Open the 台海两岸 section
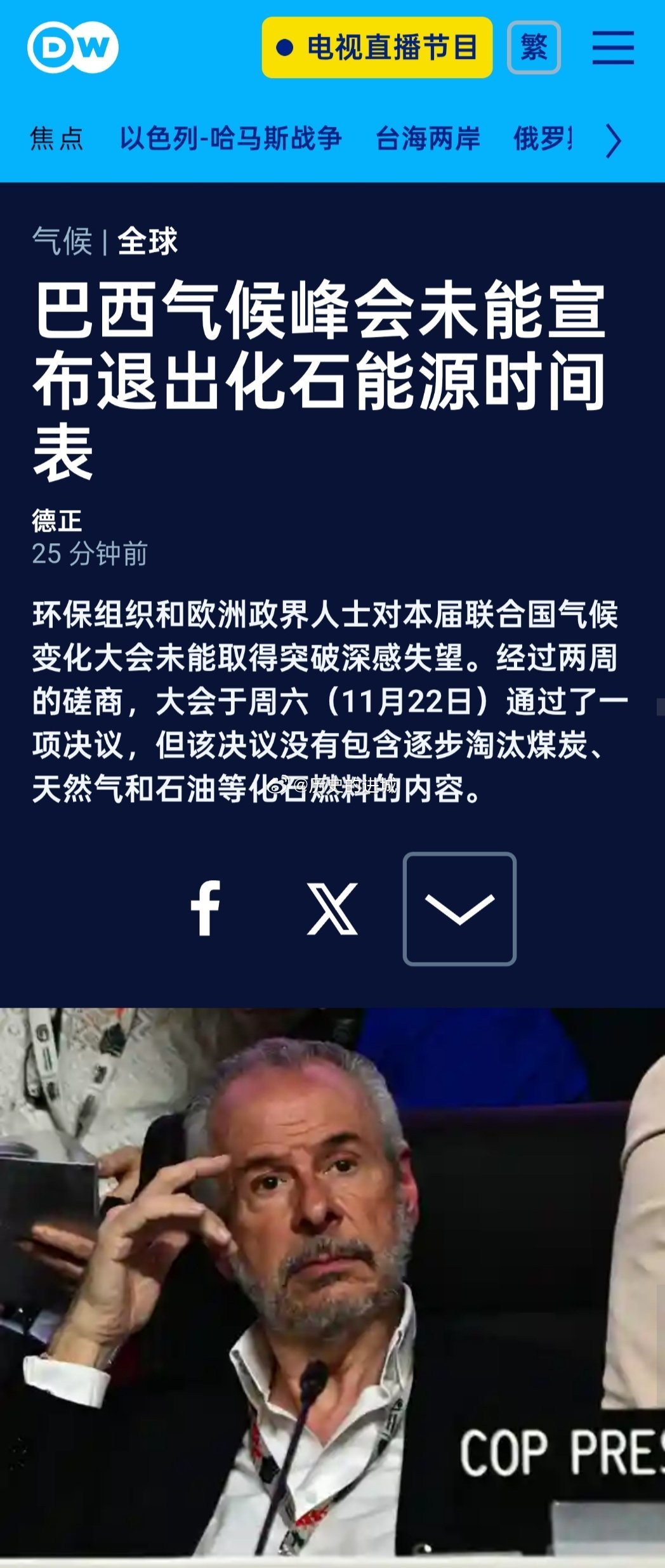665x1568 pixels. coord(428,141)
